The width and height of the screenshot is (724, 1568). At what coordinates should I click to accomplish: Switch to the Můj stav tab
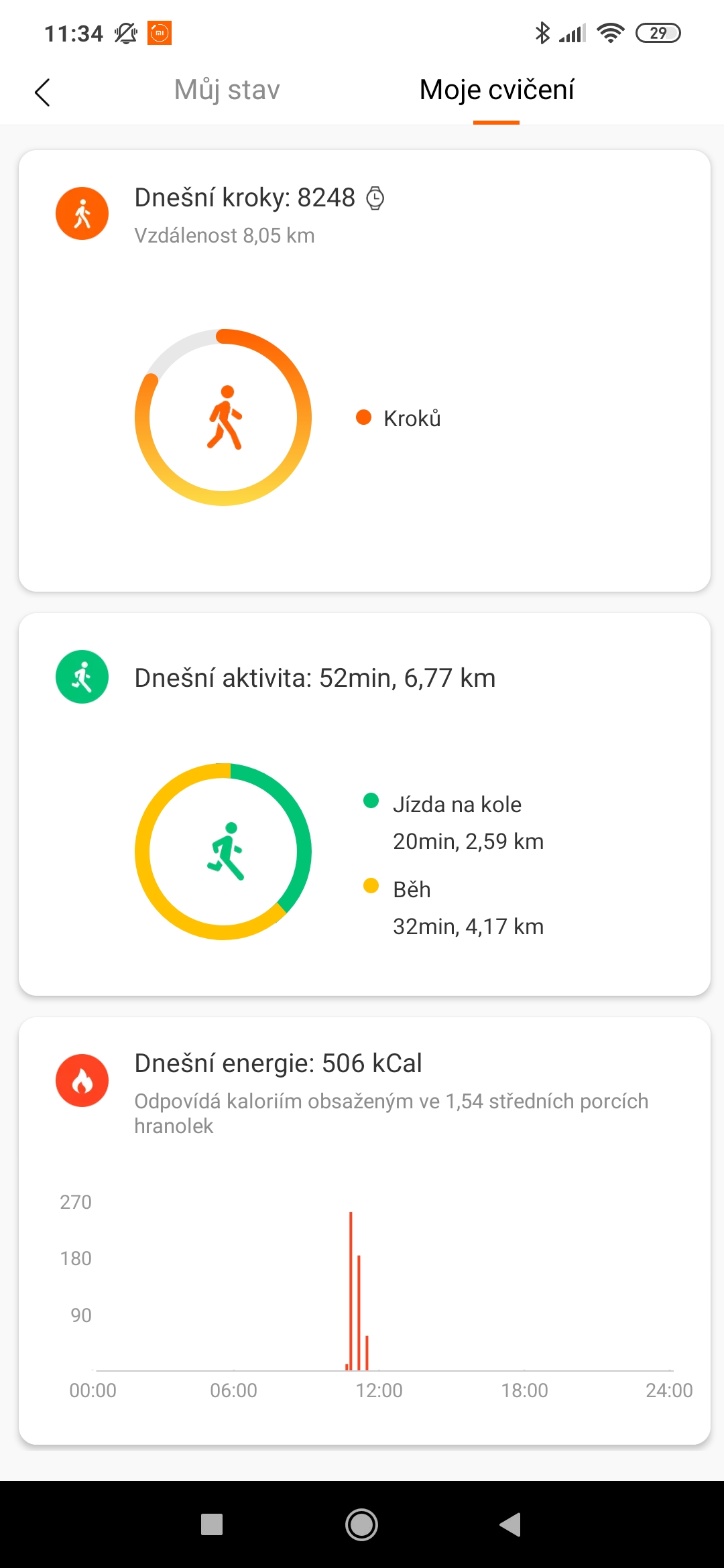point(227,90)
